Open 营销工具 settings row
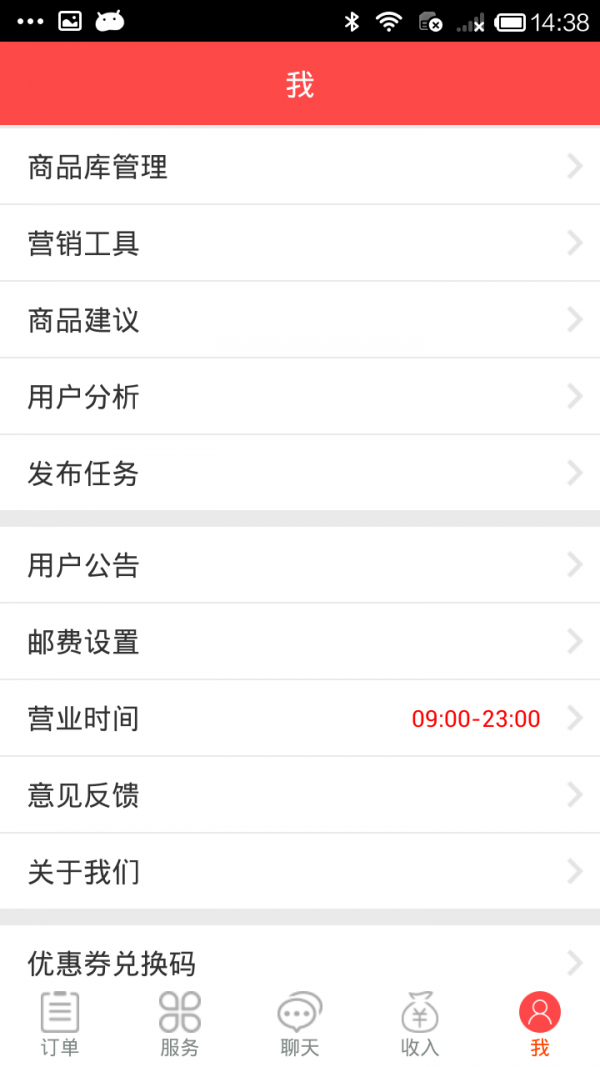 (x=300, y=243)
